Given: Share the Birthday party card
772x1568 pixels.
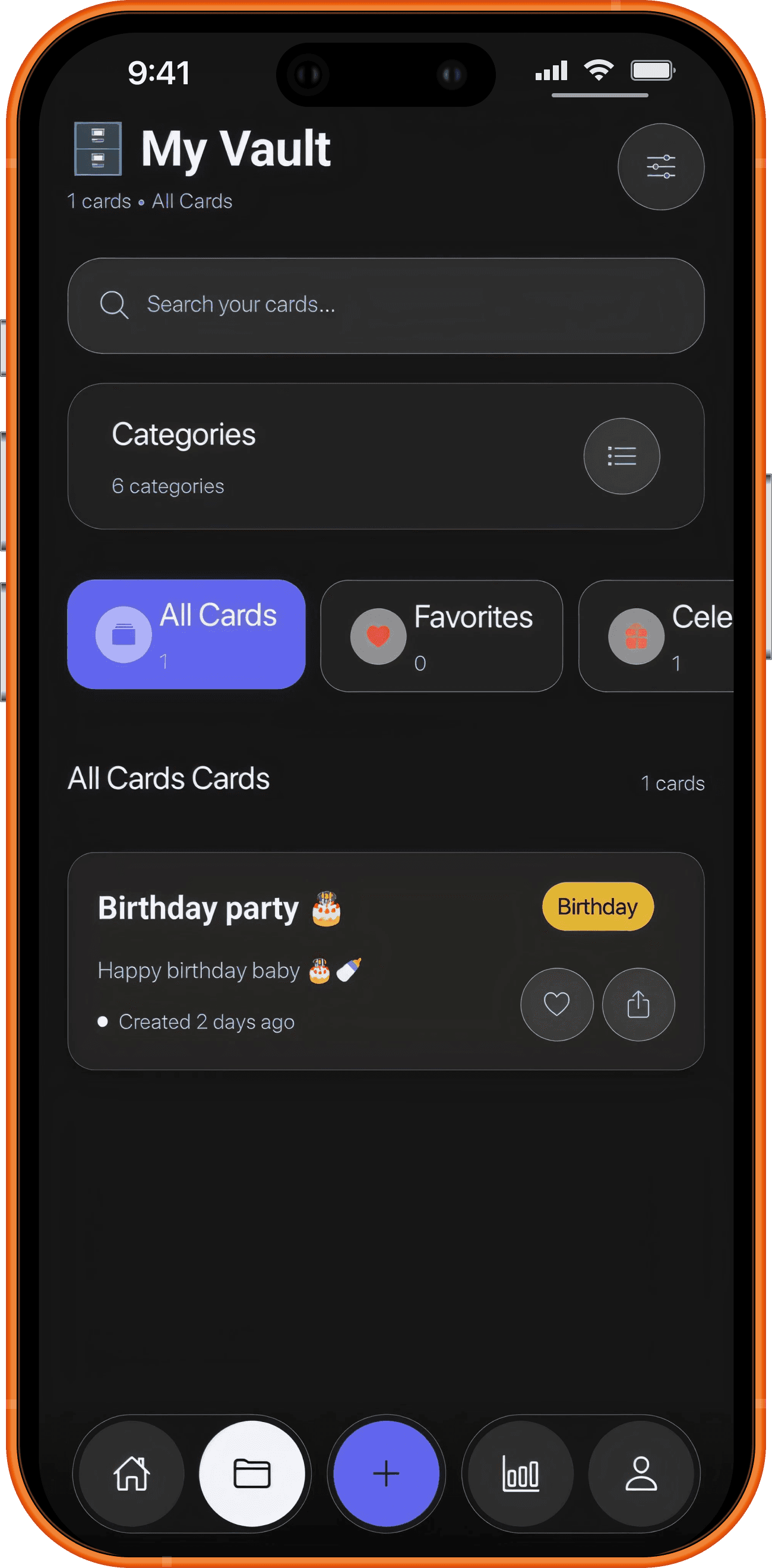Looking at the screenshot, I should [638, 1004].
